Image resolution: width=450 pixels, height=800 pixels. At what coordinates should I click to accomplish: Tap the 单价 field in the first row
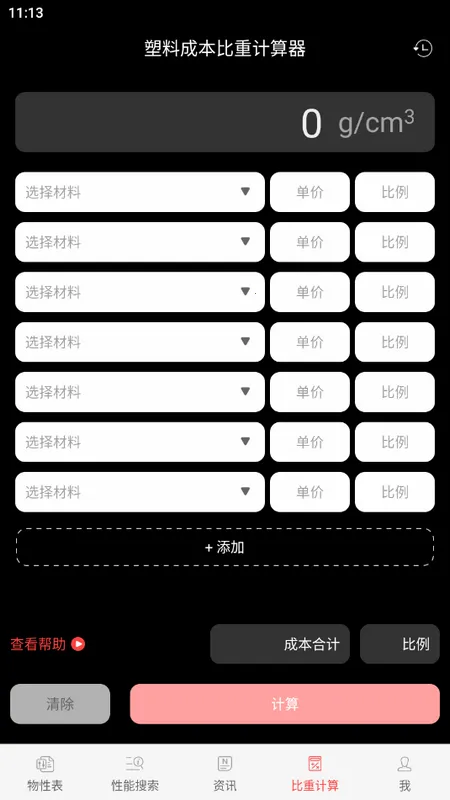310,192
